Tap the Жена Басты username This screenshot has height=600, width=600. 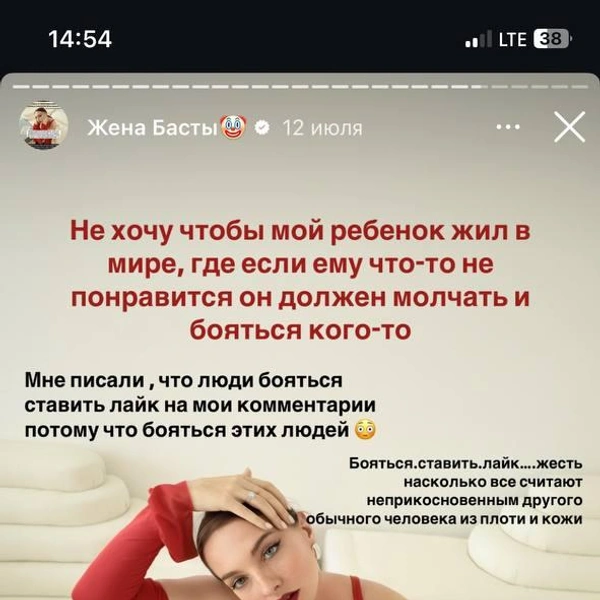(152, 129)
